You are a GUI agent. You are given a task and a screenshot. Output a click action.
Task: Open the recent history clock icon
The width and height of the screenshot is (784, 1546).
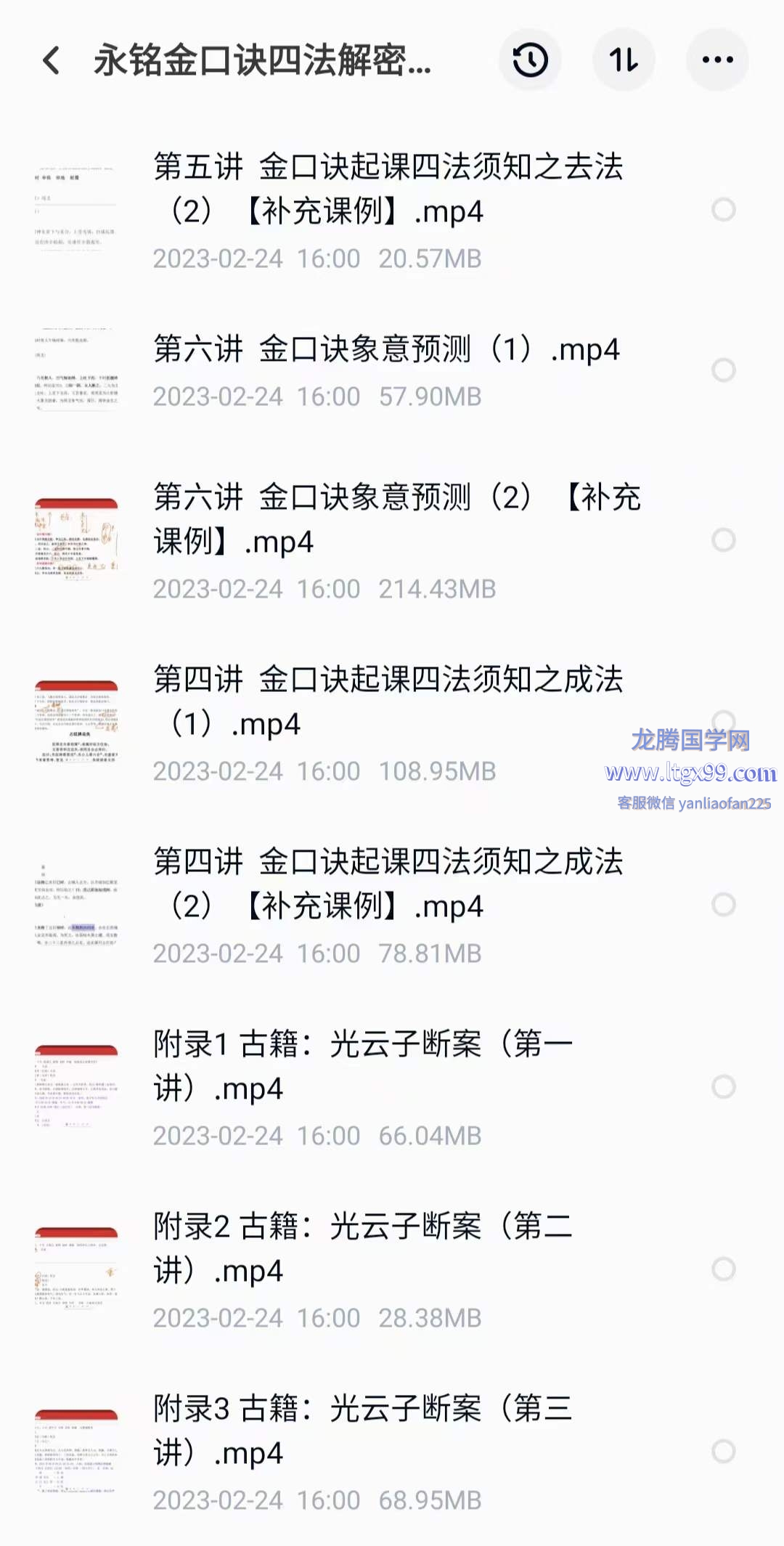(x=530, y=60)
